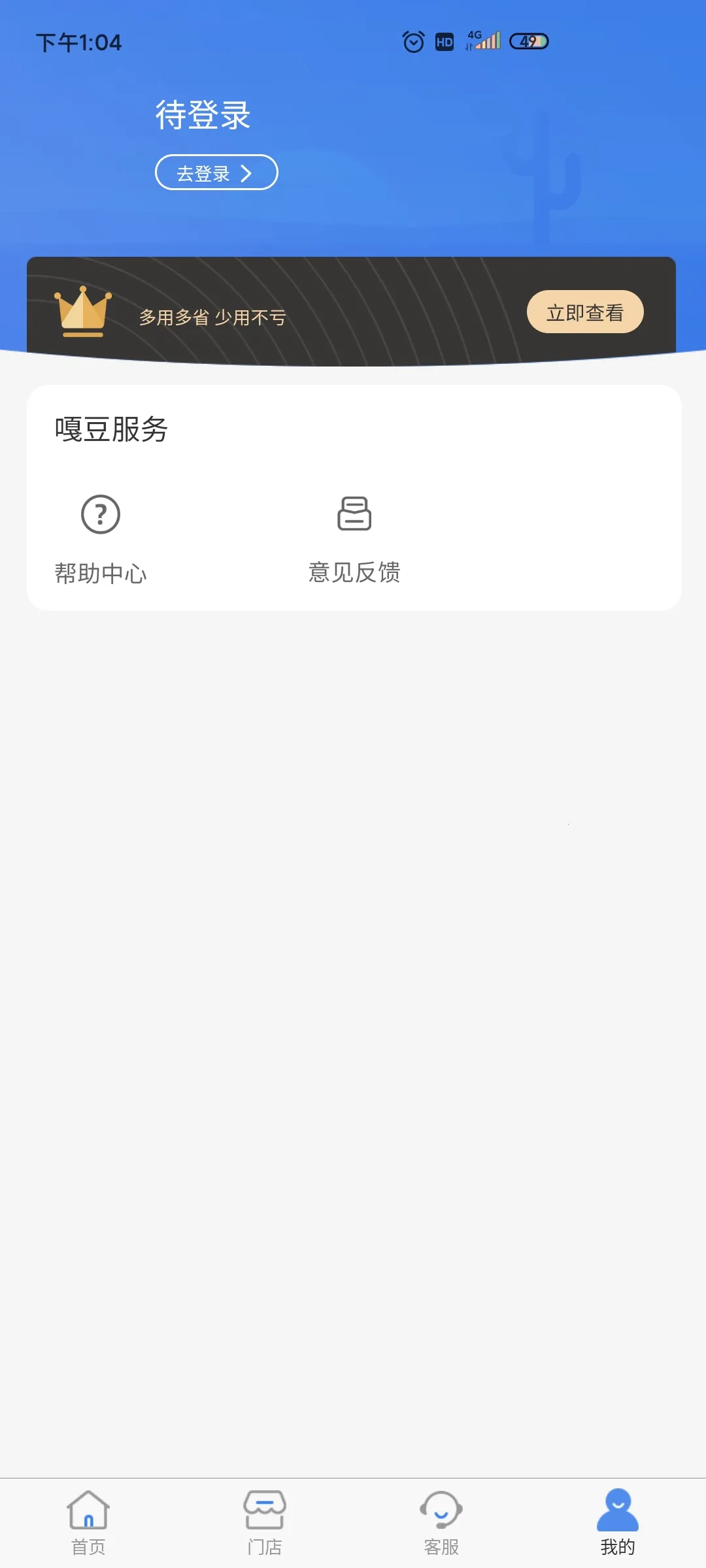Tap 立即查看 on the membership banner
706x1568 pixels.
(584, 312)
